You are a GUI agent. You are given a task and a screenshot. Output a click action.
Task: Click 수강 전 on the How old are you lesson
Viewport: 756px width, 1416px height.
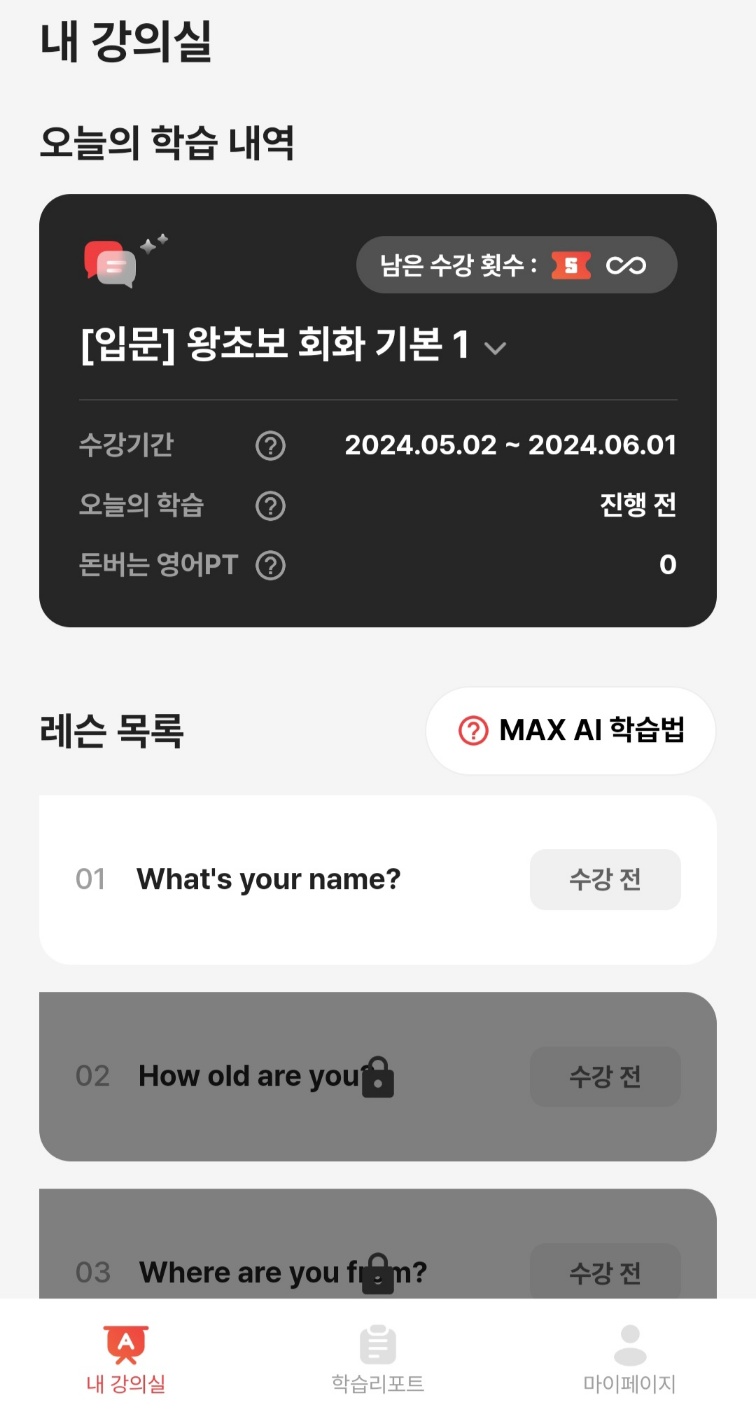[x=604, y=1077]
